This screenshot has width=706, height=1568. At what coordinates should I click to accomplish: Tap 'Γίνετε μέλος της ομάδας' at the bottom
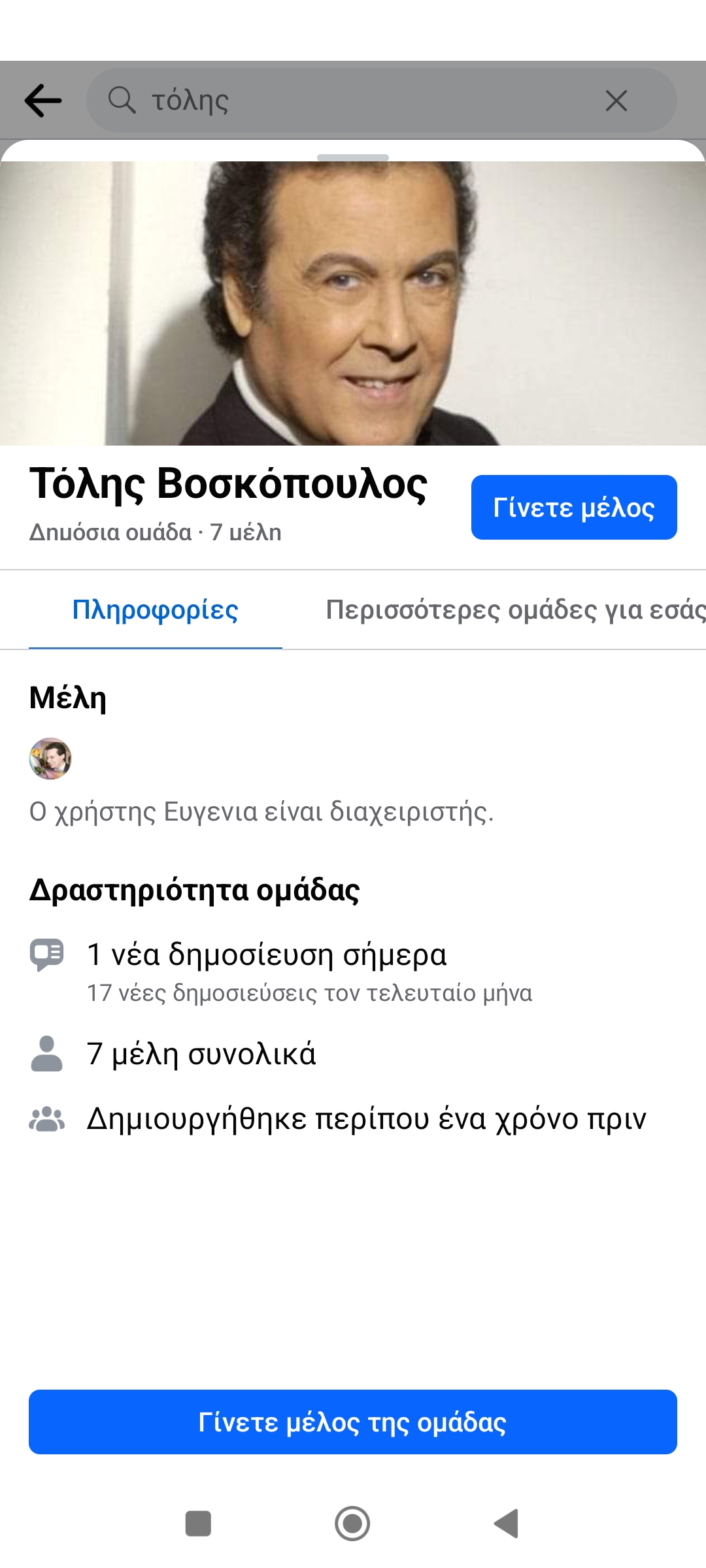353,1422
